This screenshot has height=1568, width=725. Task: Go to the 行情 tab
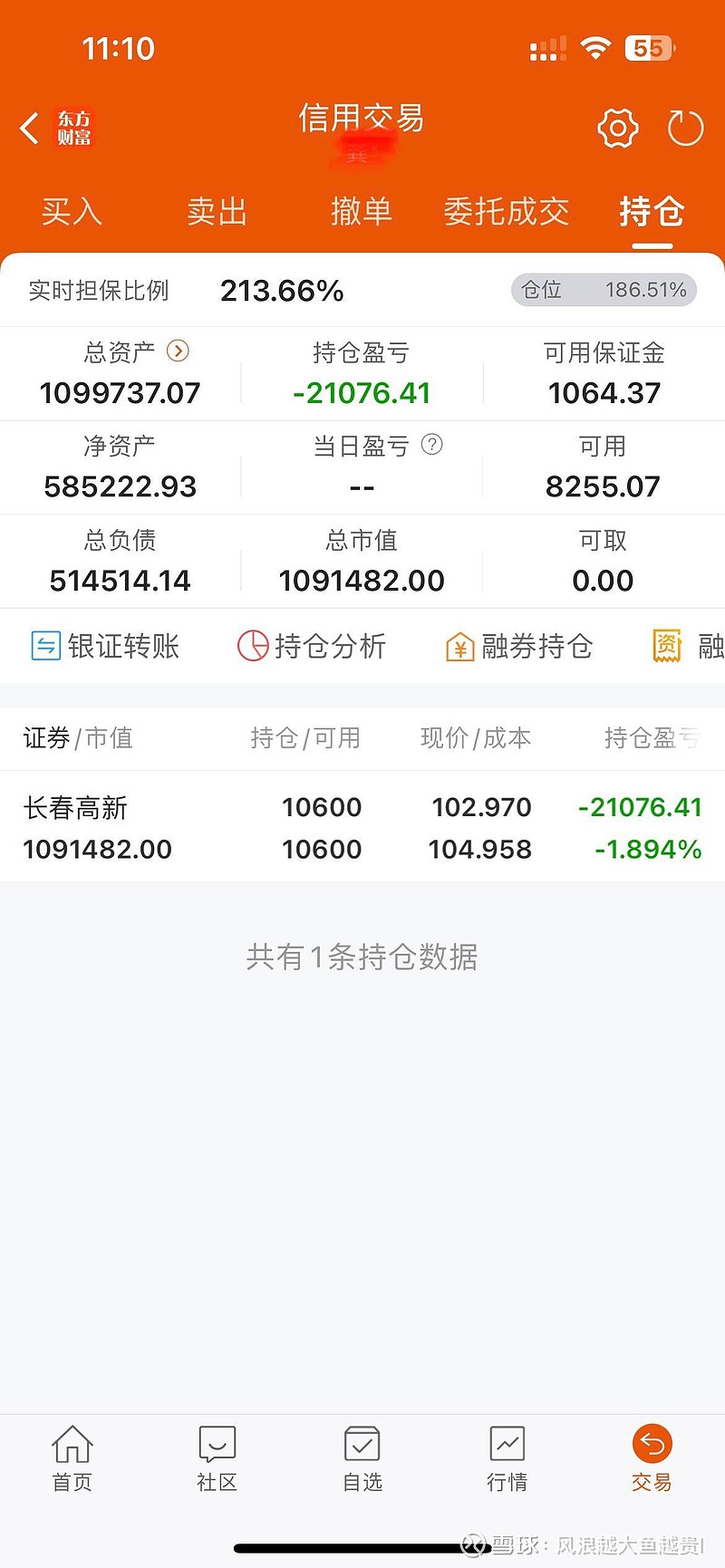pyautogui.click(x=507, y=1458)
